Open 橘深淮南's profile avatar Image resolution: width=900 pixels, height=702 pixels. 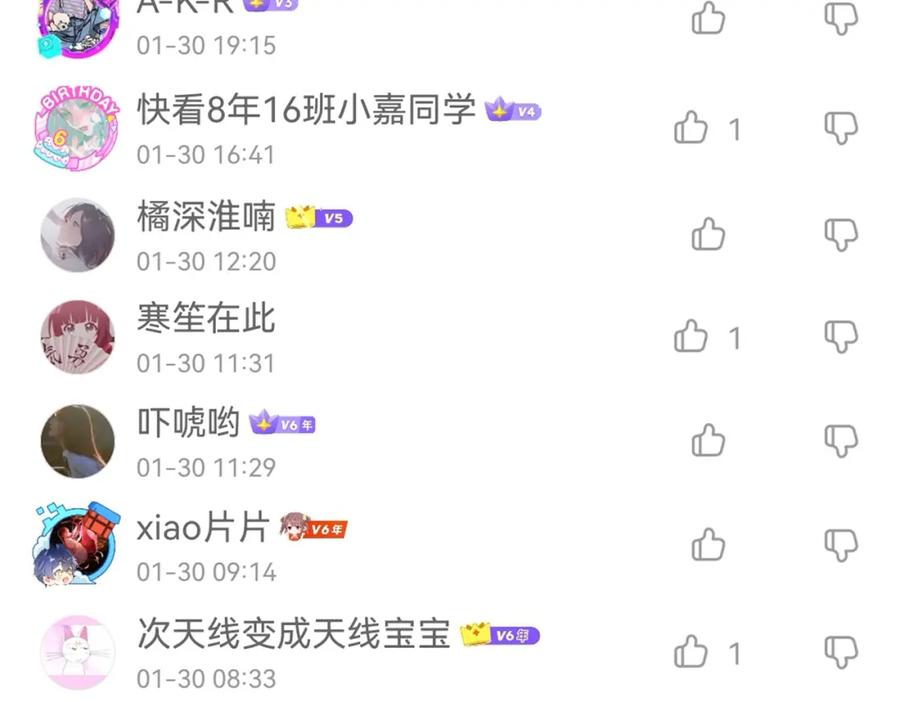tap(77, 234)
